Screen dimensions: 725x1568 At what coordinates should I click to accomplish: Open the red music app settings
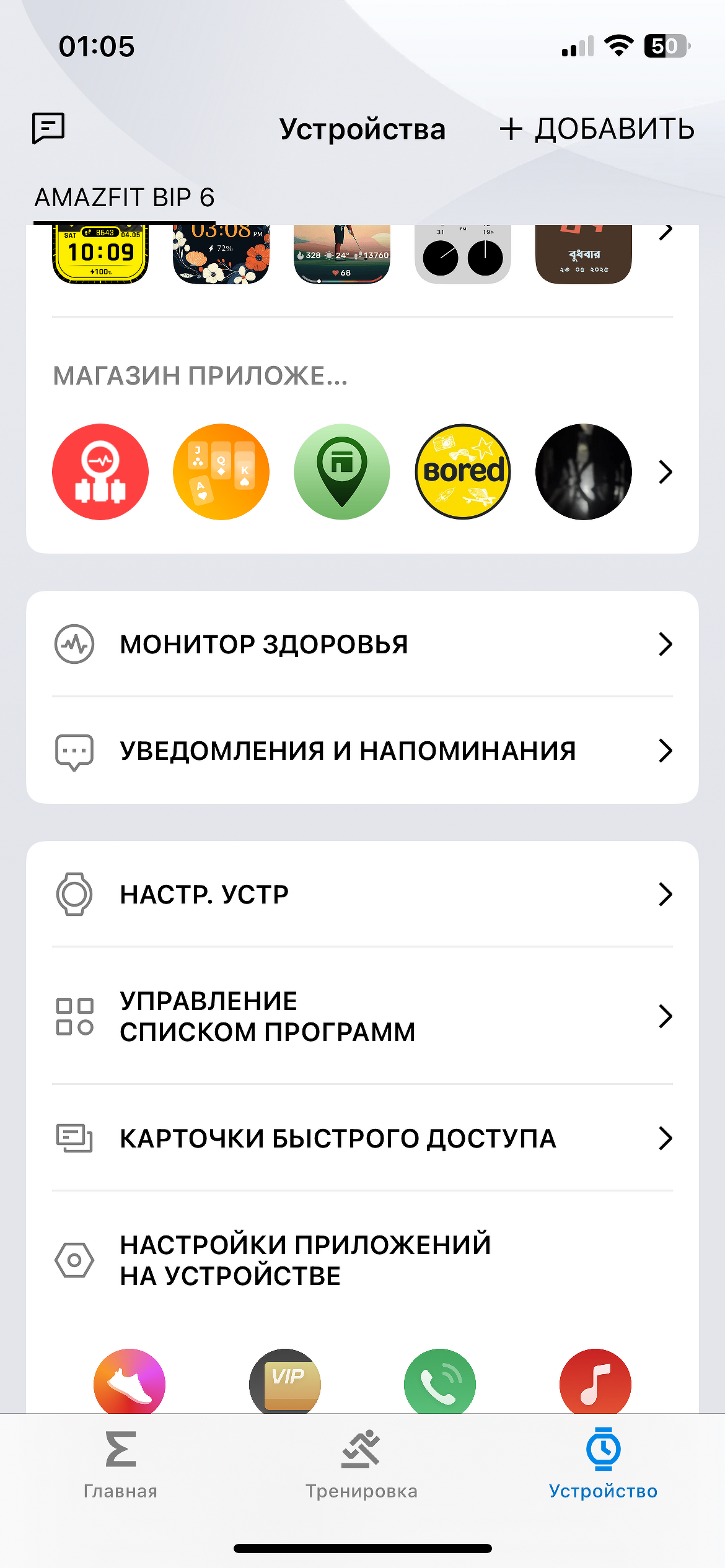(x=595, y=1381)
